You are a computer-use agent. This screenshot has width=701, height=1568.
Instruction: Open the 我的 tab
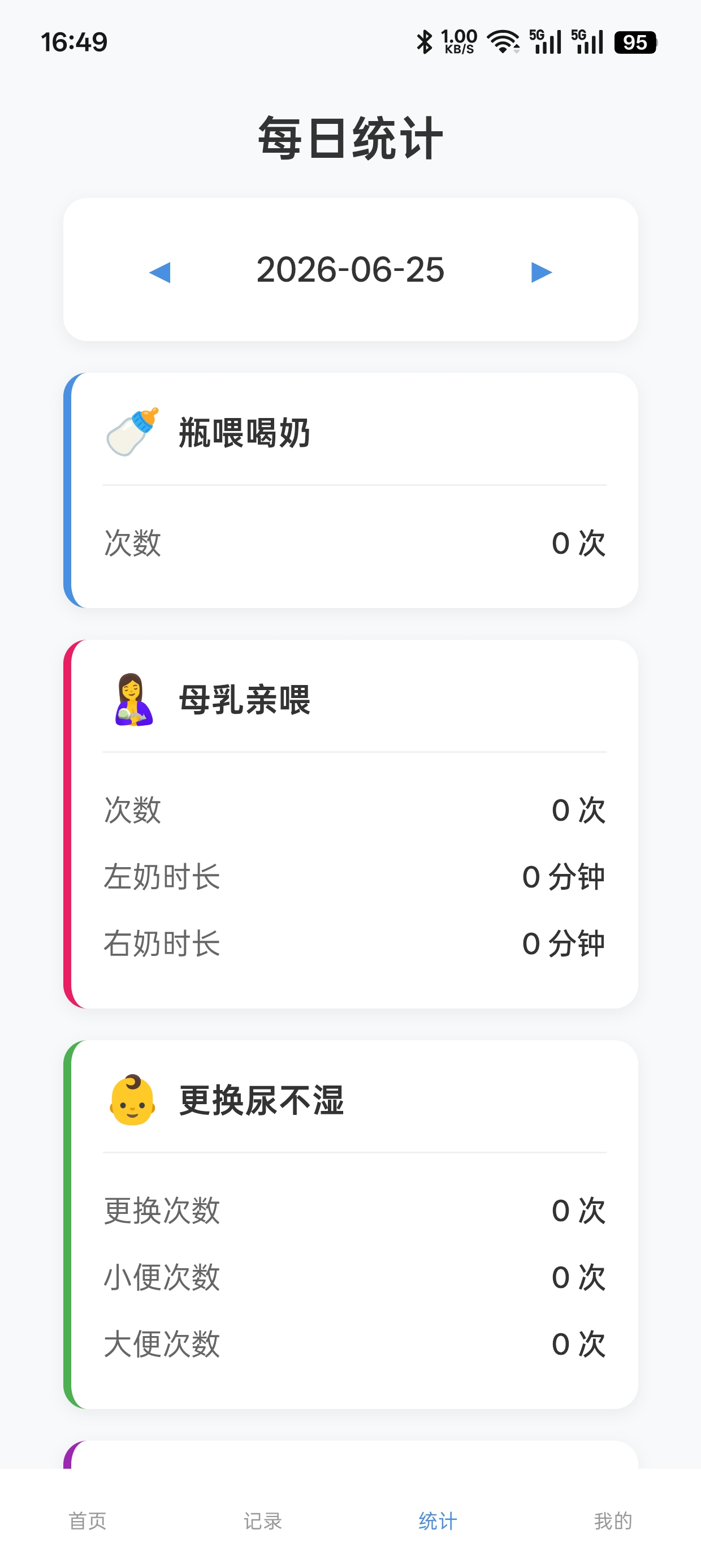point(613,1520)
